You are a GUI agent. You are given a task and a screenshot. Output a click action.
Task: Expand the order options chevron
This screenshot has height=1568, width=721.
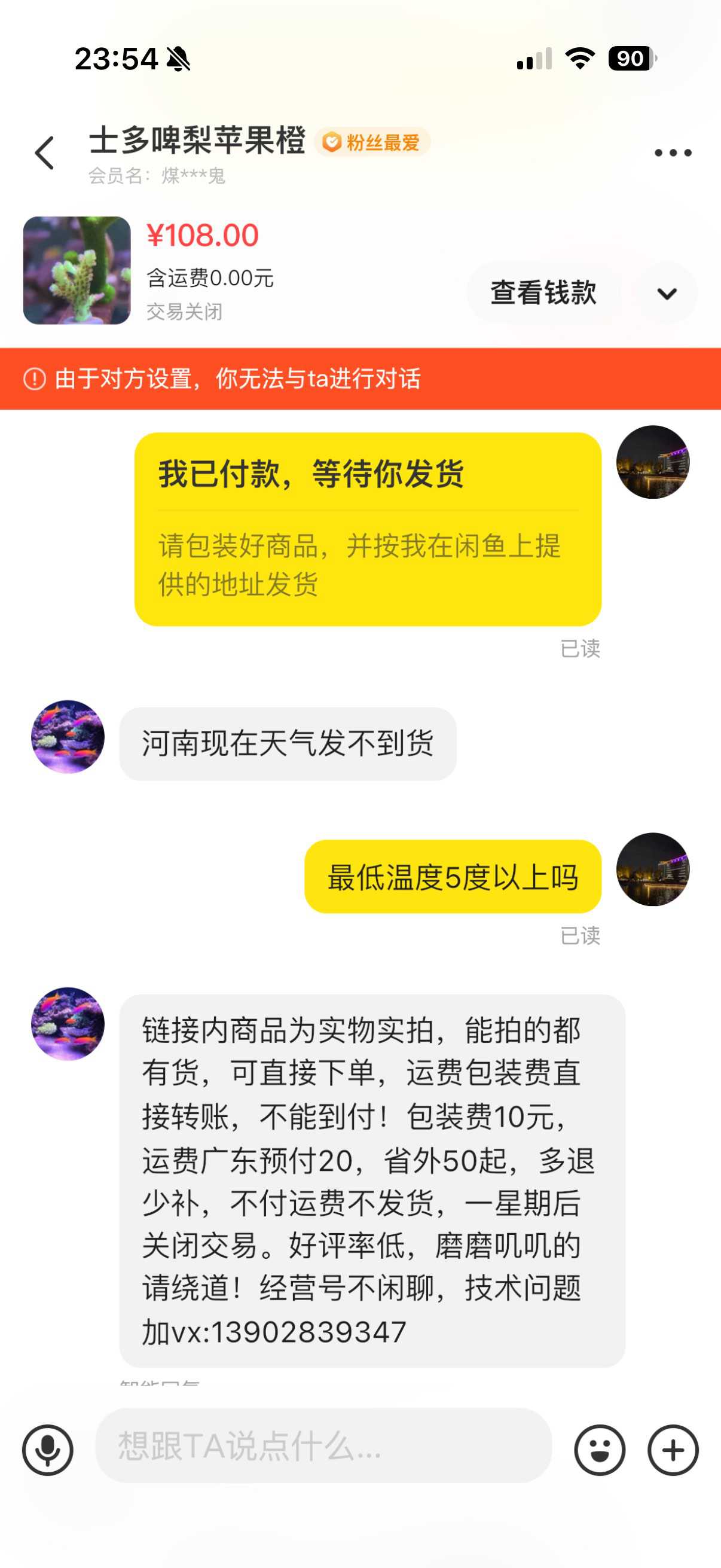667,294
